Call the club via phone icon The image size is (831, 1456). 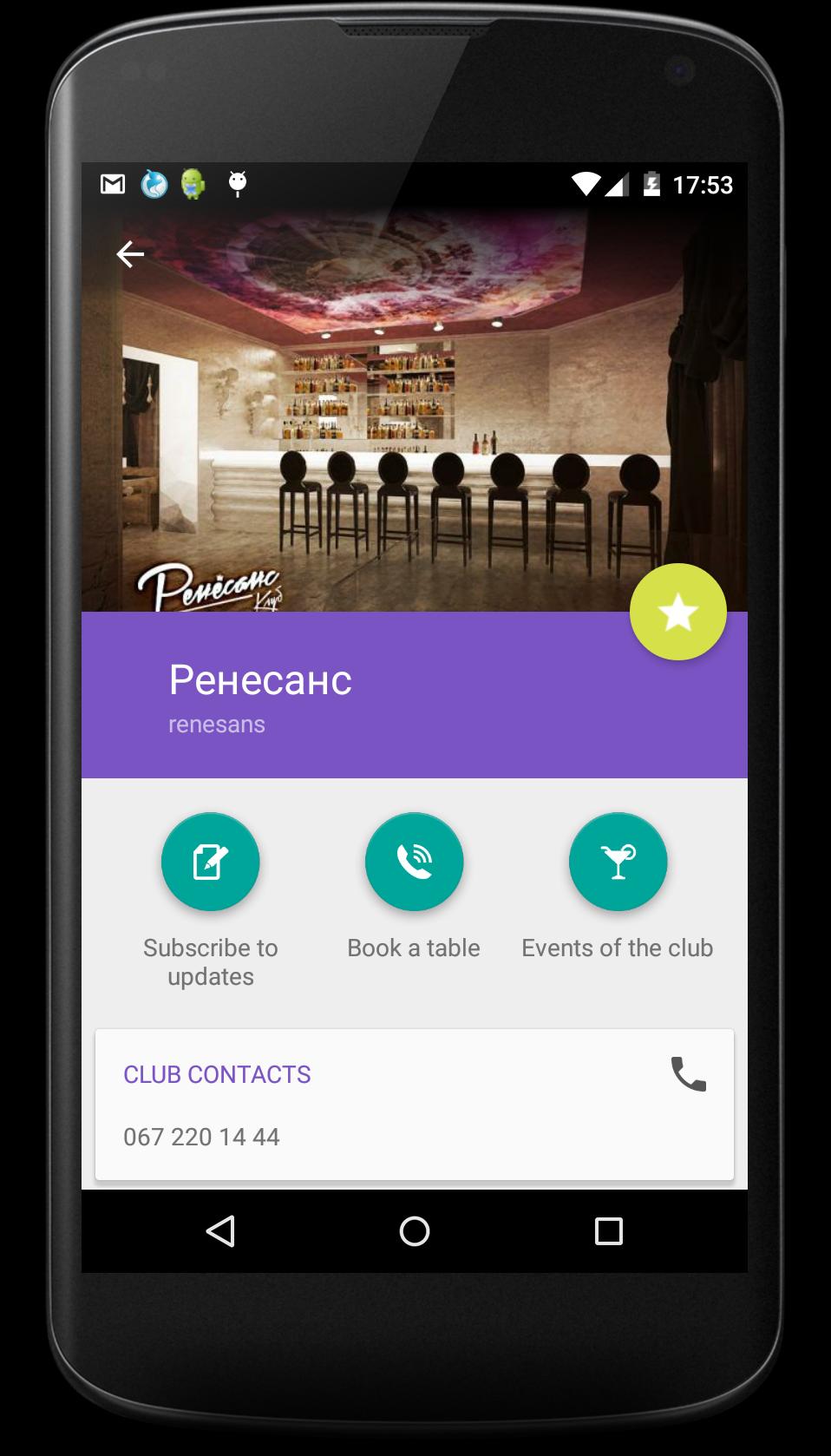point(689,1074)
